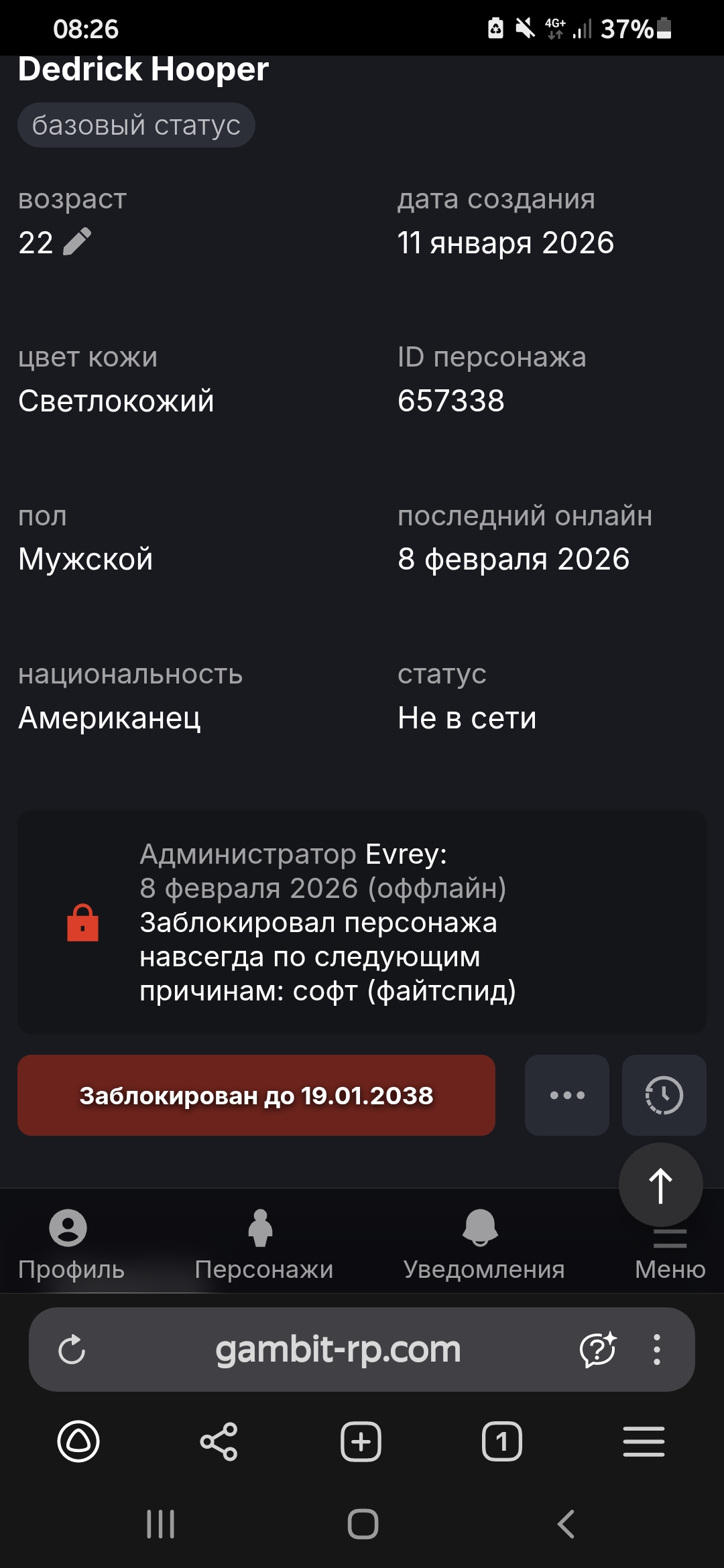Viewport: 724px width, 1568px height.
Task: Open the browser AI assistant chat icon
Action: click(597, 1350)
